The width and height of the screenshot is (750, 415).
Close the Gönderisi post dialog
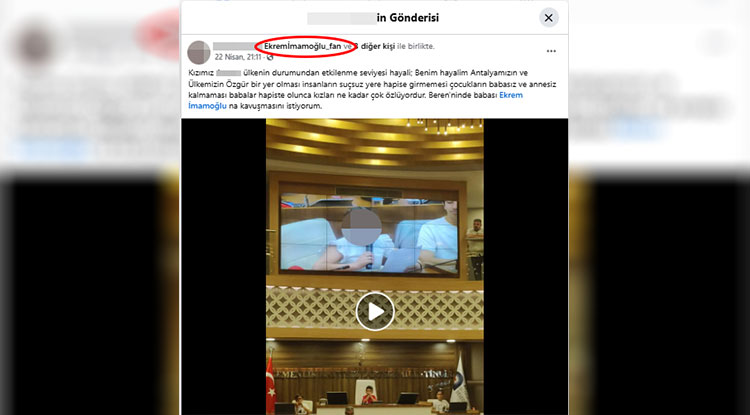point(549,17)
